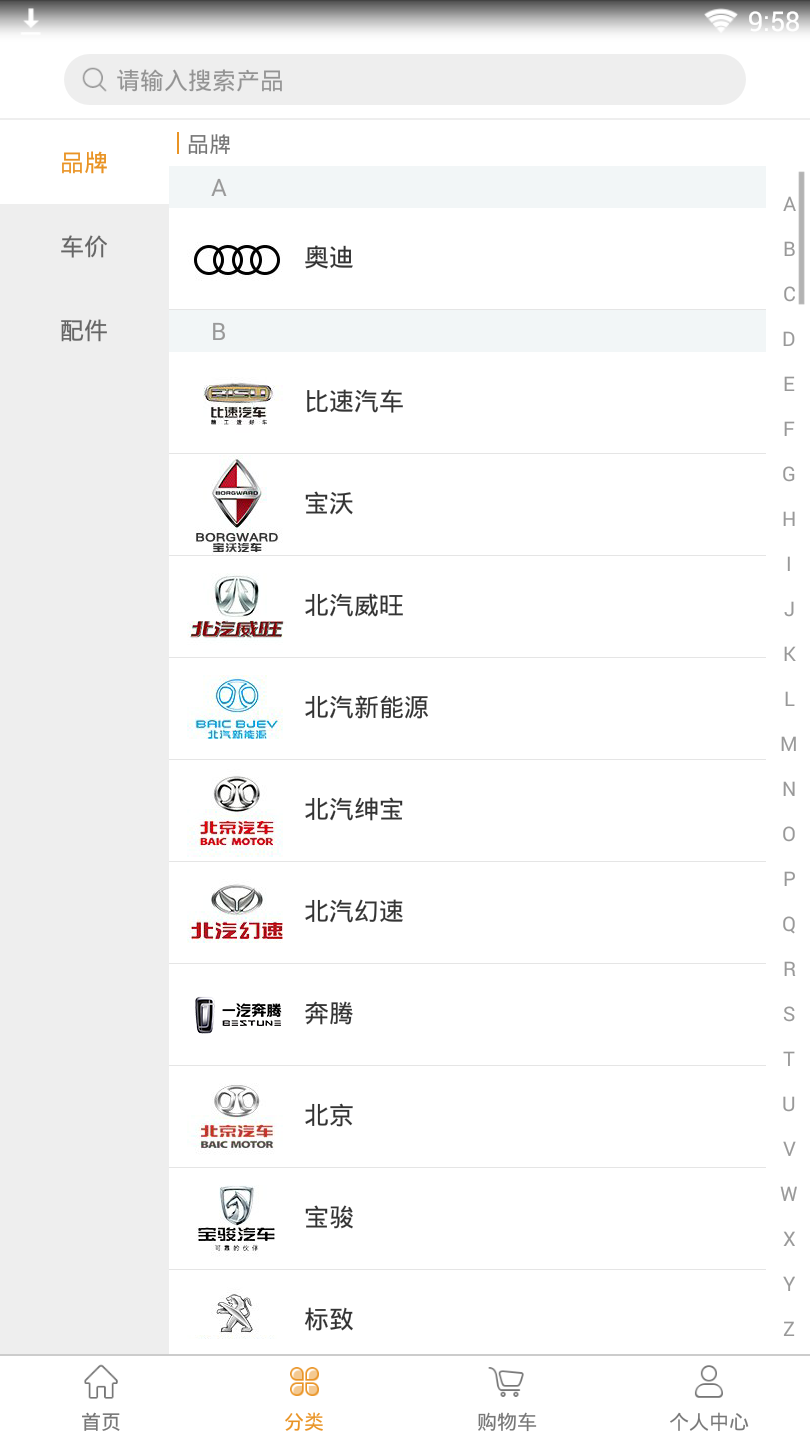
Task: Select the 宝骏 brand
Action: tap(466, 1218)
